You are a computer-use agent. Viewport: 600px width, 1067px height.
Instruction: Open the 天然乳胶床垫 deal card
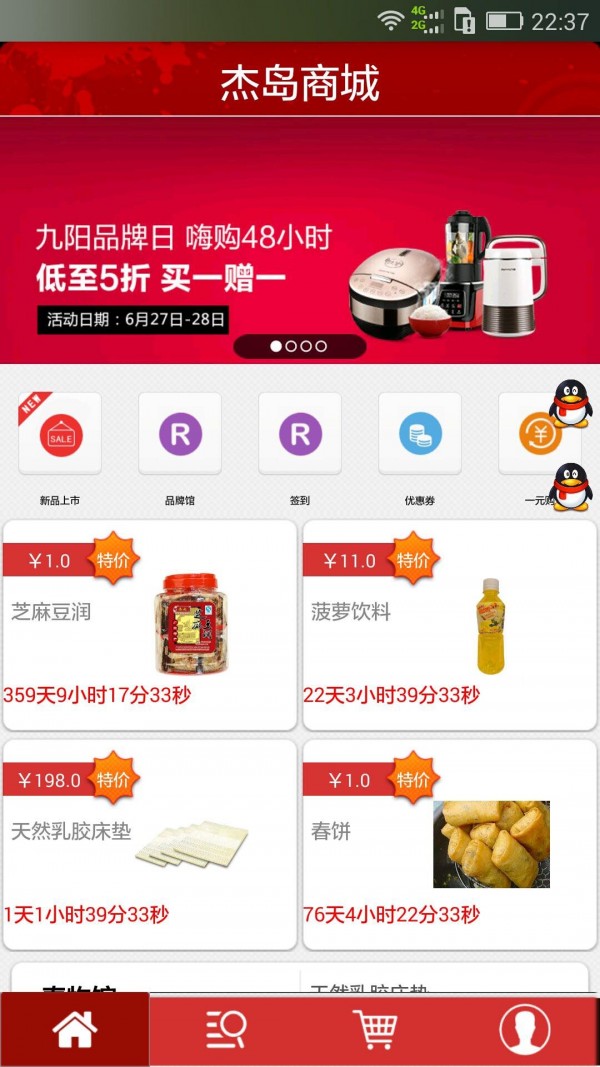coord(150,845)
